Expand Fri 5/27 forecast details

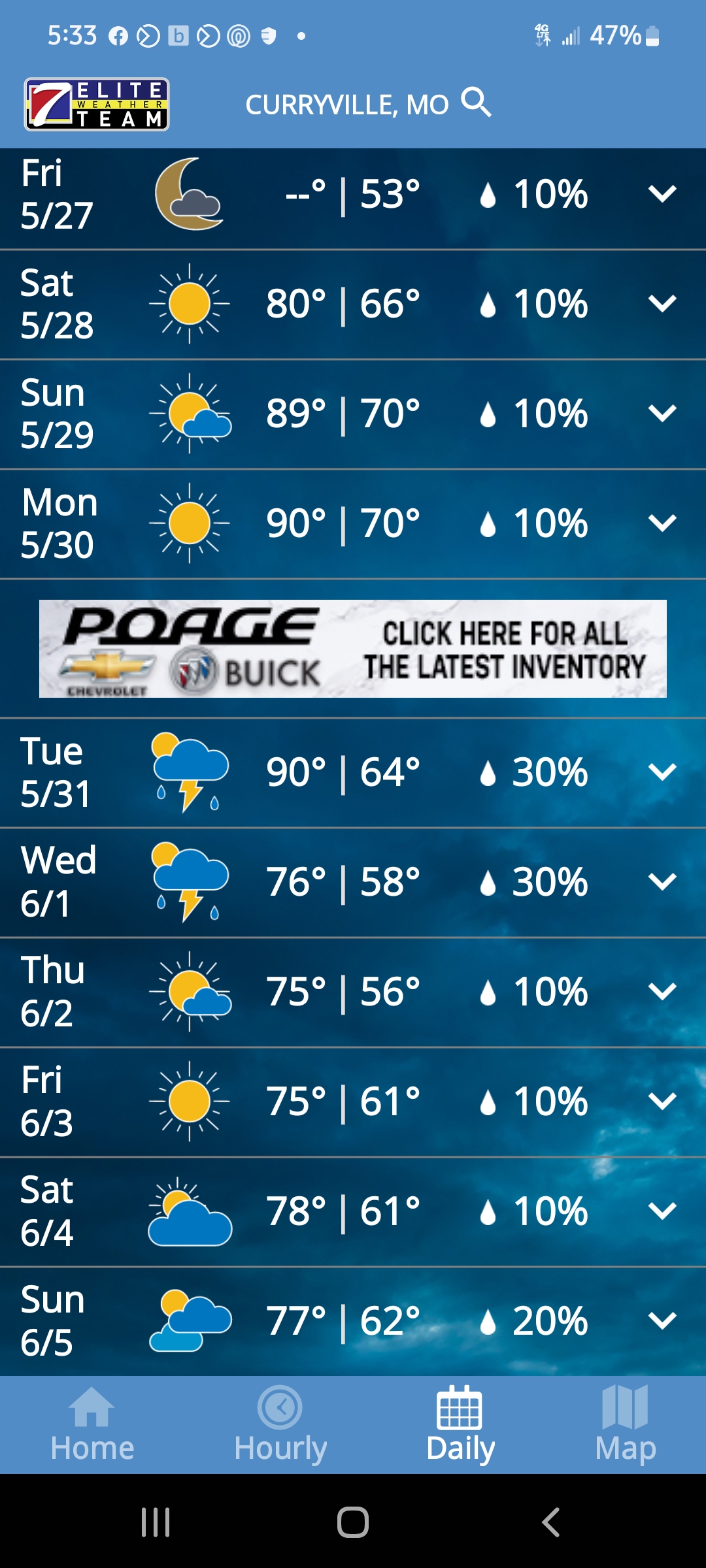tap(662, 194)
